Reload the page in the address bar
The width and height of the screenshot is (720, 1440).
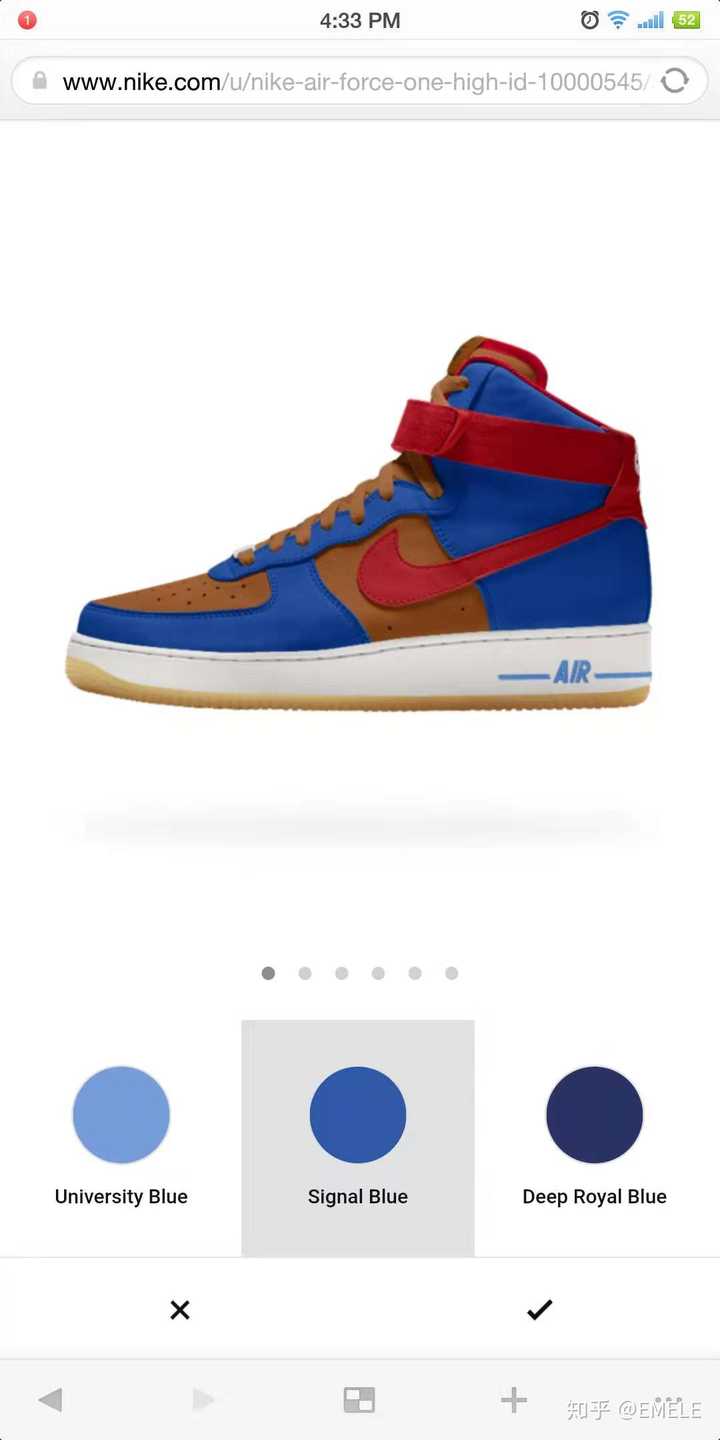pos(675,81)
